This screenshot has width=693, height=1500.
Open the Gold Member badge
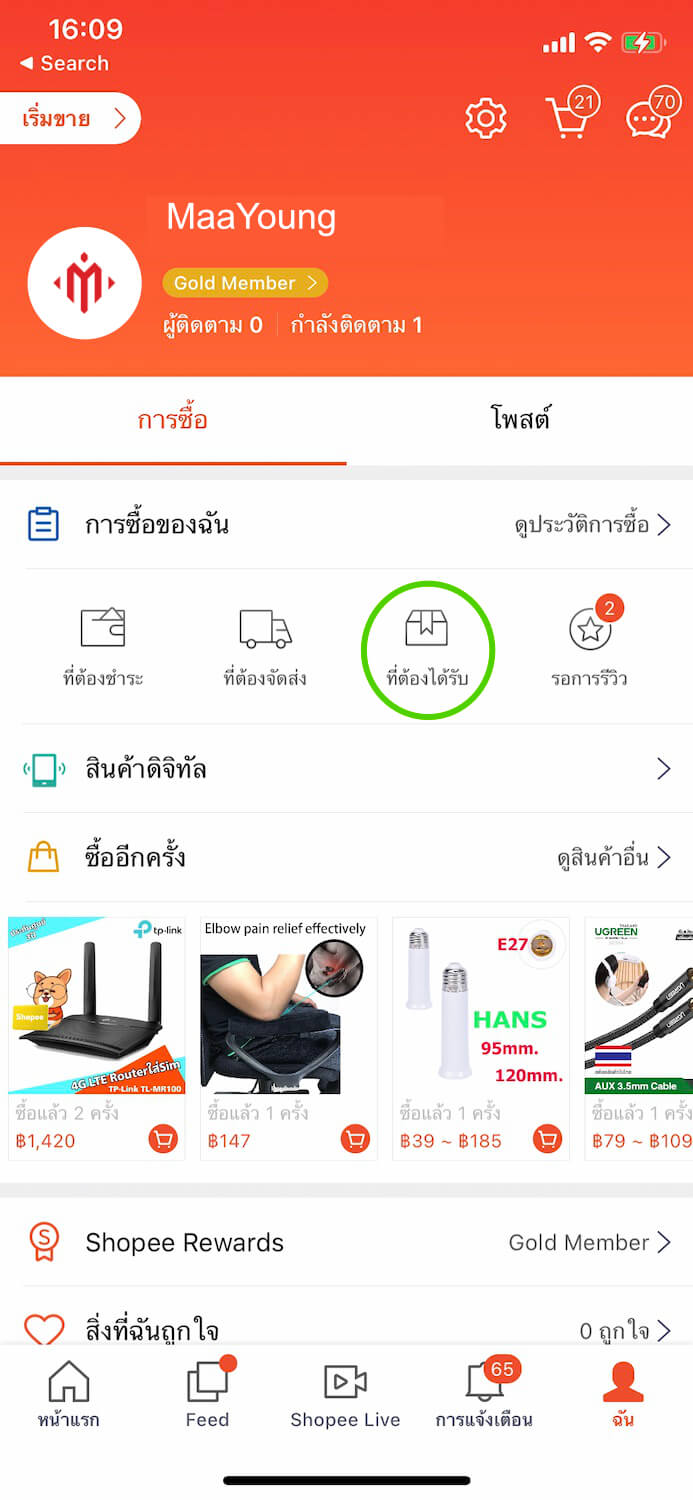[x=245, y=283]
